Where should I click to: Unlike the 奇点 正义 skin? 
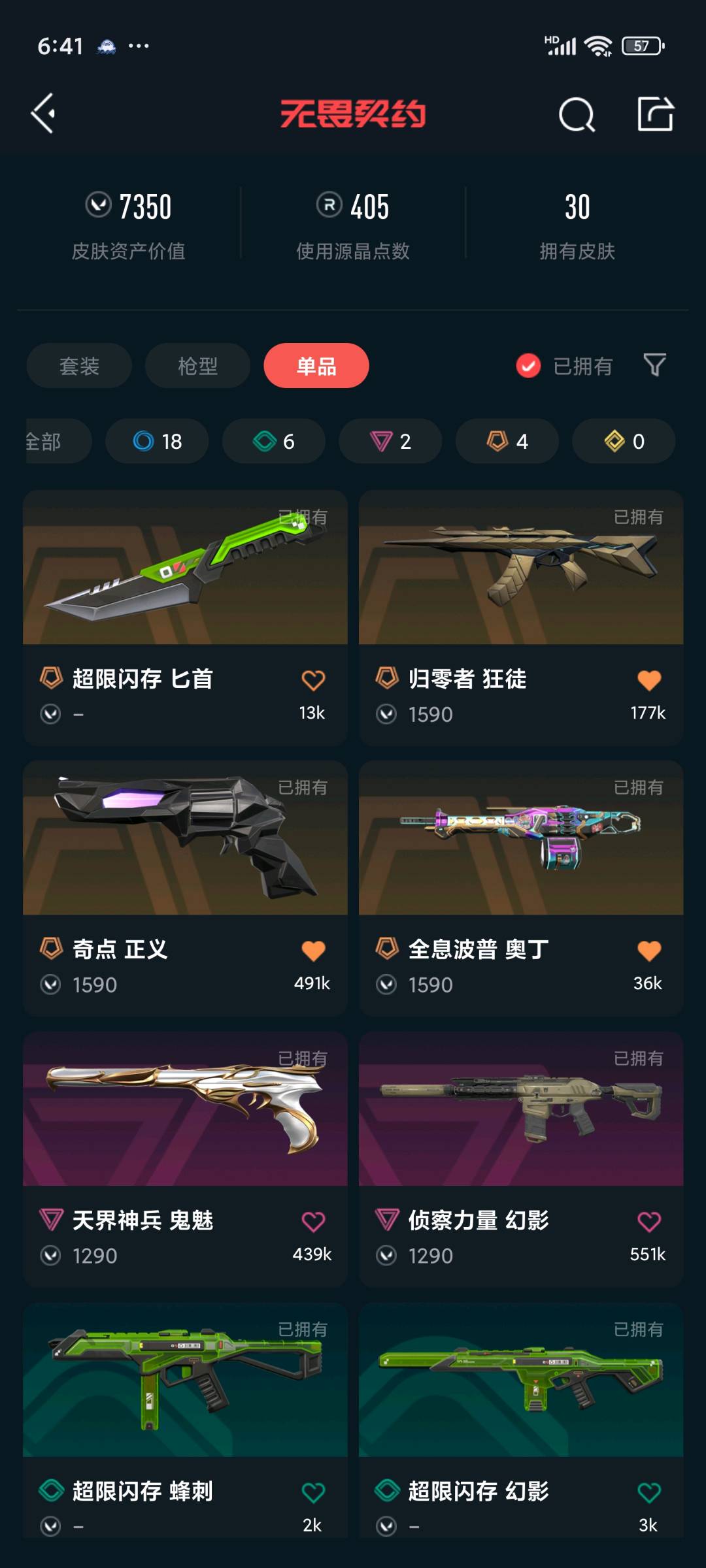tap(313, 951)
